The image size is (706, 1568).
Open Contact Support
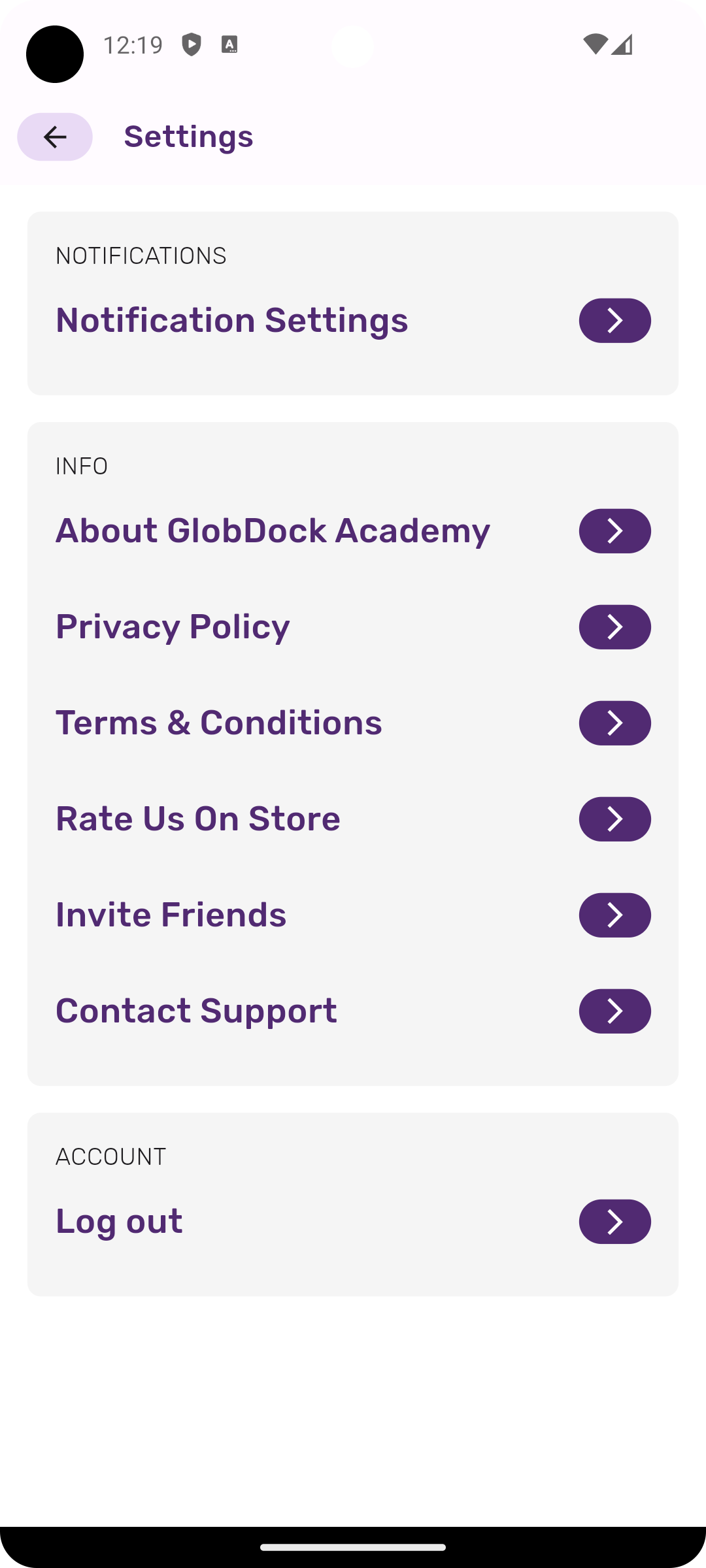pyautogui.click(x=353, y=1011)
